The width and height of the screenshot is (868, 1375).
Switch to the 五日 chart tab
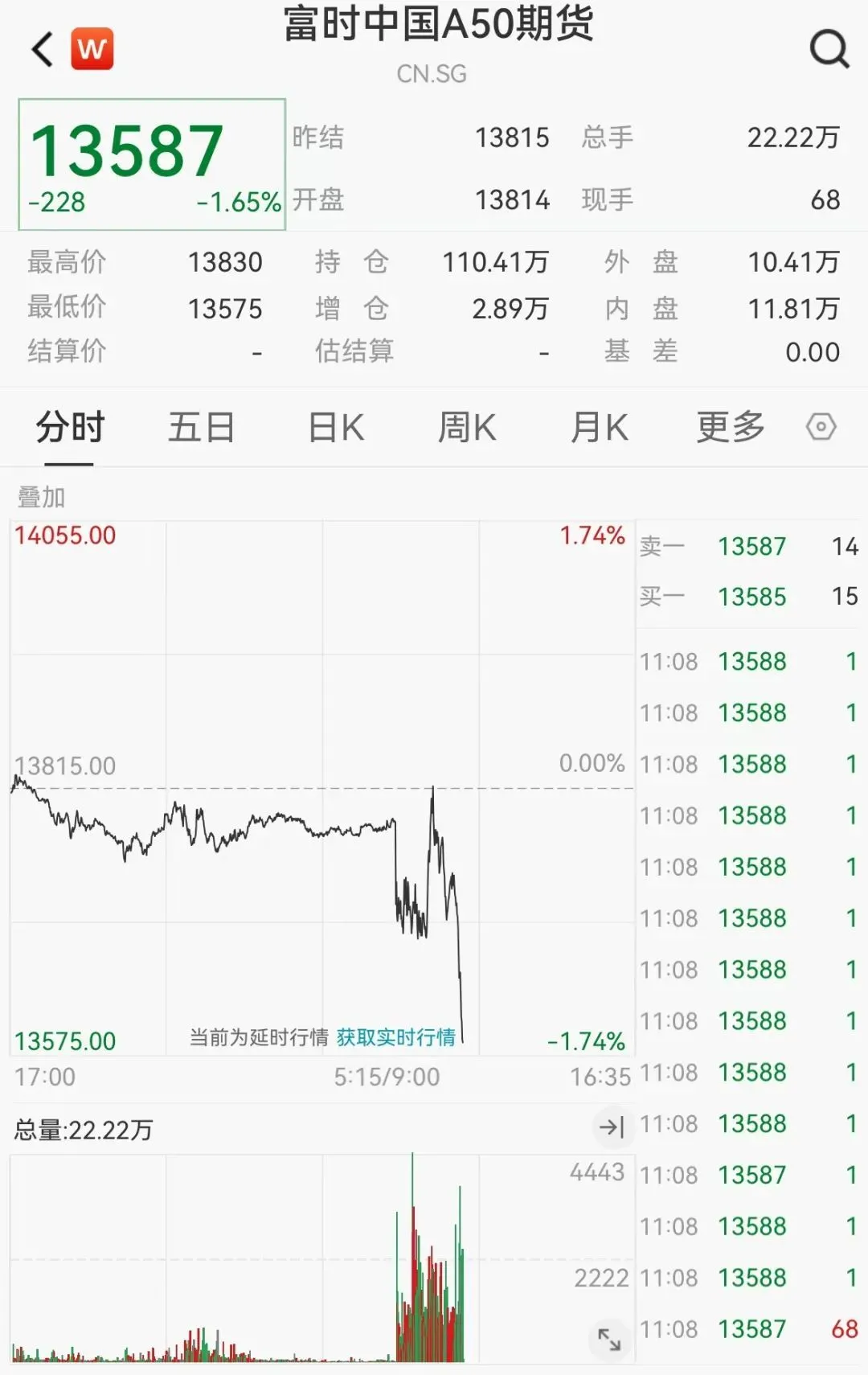(x=201, y=427)
